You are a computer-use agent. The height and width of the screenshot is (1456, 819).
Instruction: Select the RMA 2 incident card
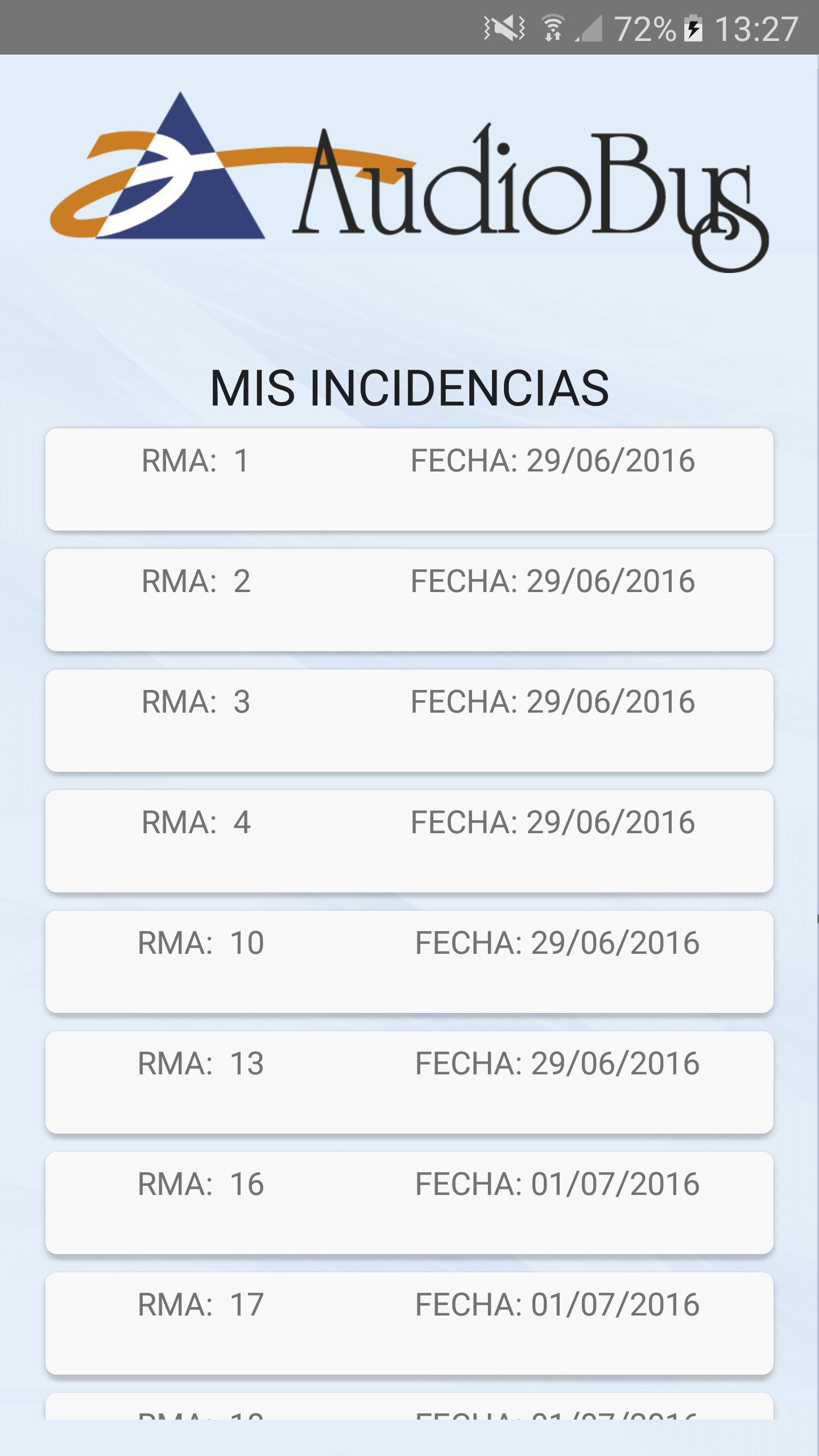click(409, 600)
